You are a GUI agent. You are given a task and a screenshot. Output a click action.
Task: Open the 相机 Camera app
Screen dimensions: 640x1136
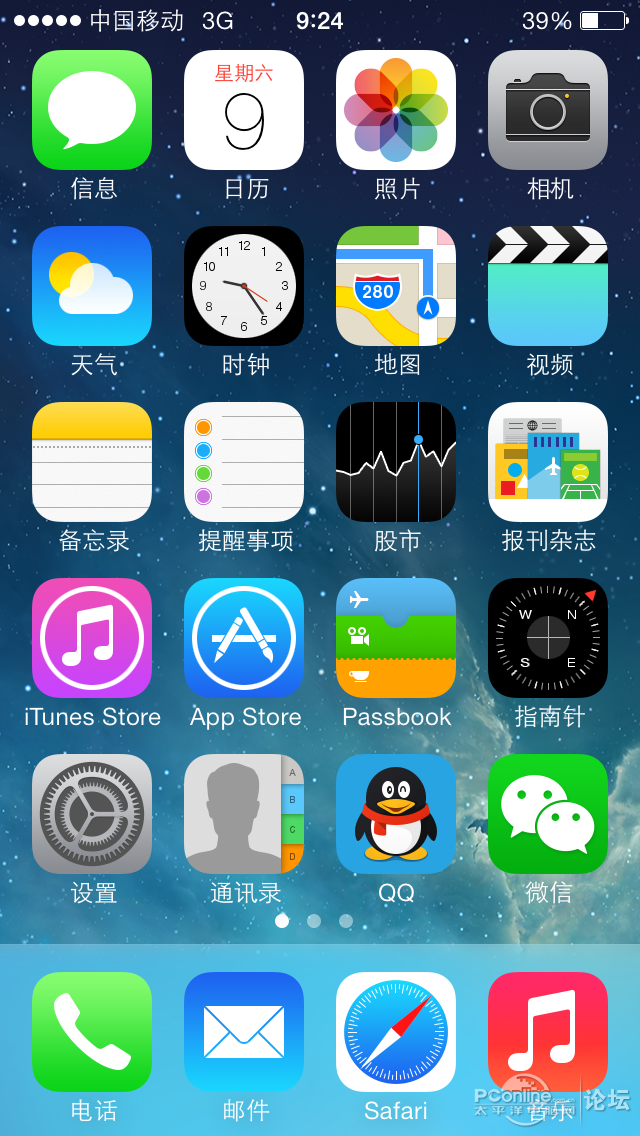(x=548, y=110)
